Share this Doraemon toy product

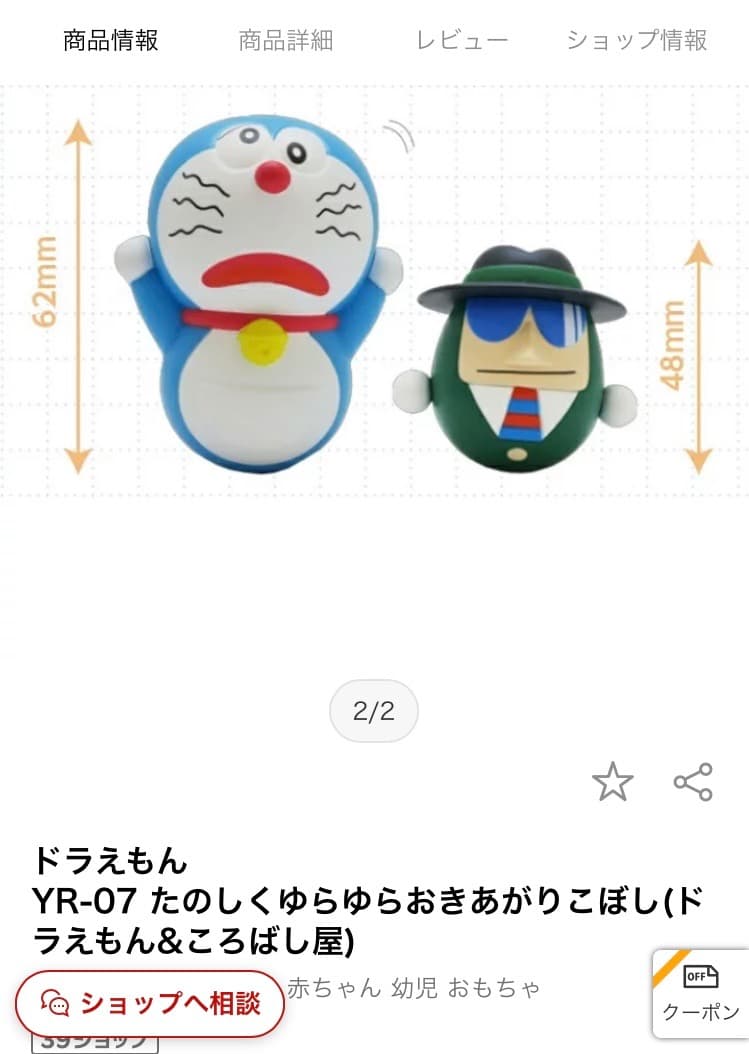click(x=693, y=782)
